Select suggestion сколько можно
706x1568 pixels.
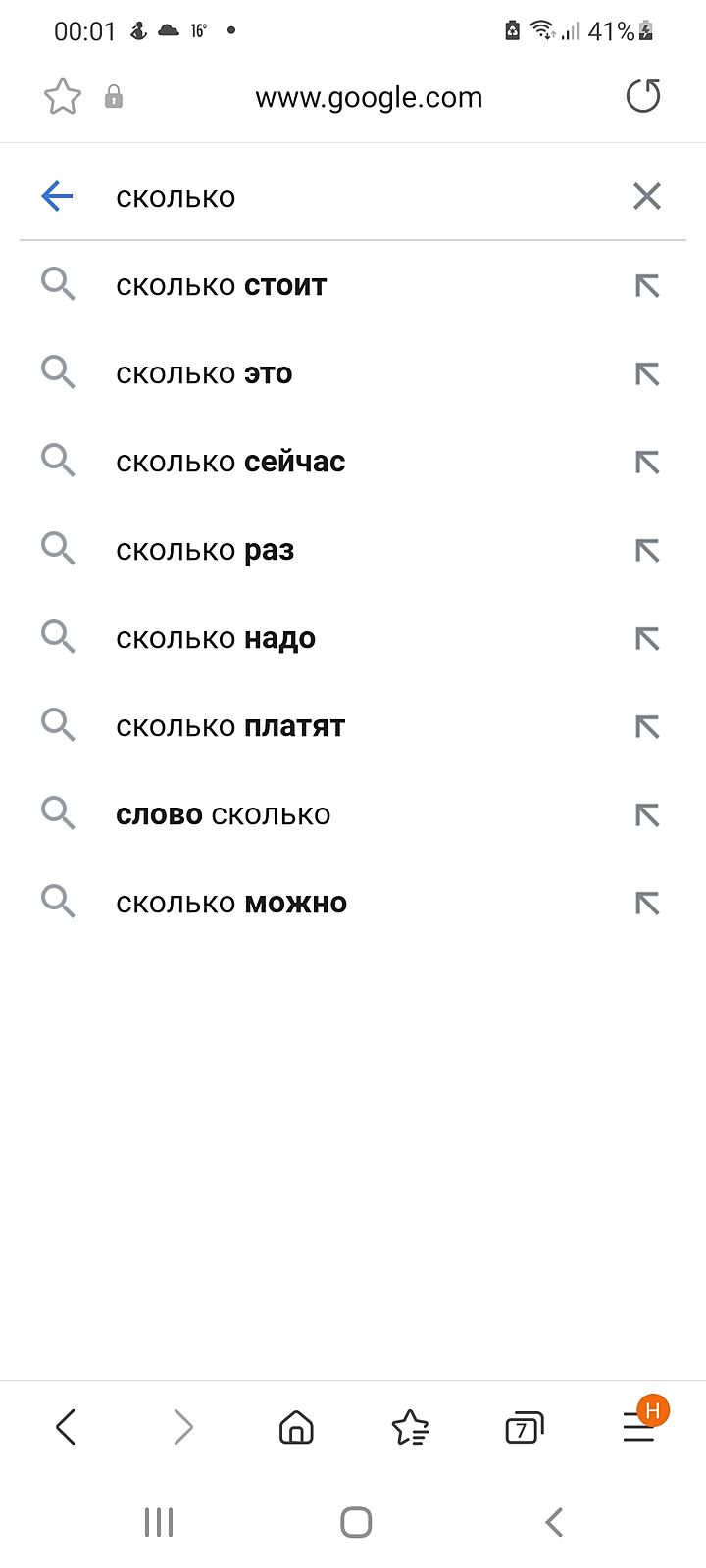coord(231,904)
